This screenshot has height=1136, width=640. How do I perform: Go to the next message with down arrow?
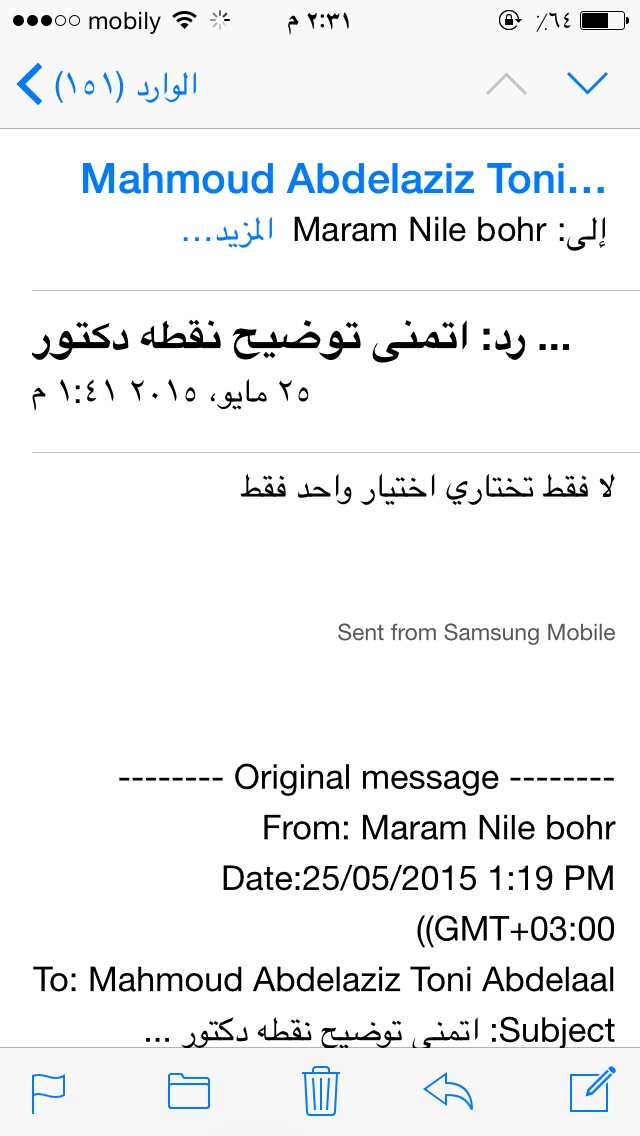tap(587, 83)
